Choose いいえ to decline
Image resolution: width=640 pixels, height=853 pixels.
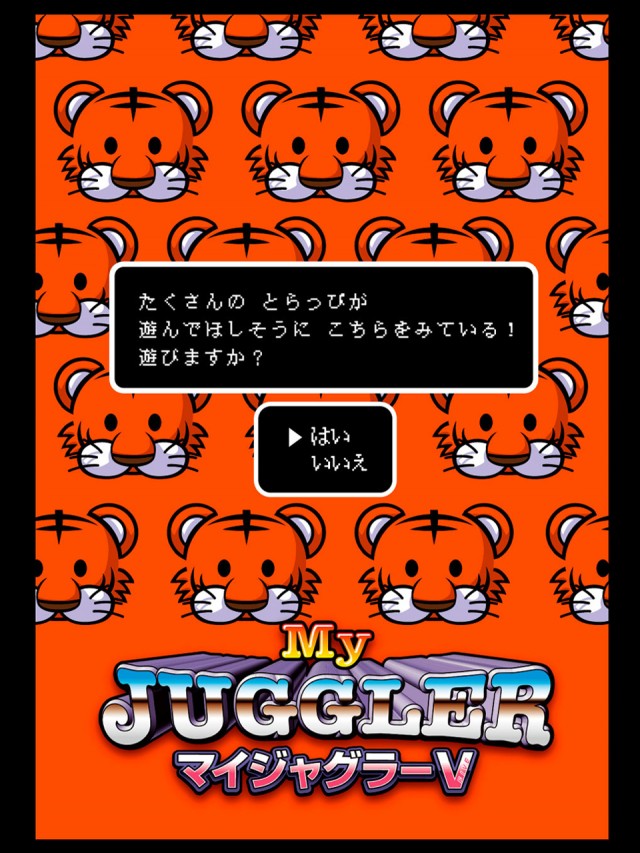(x=338, y=462)
